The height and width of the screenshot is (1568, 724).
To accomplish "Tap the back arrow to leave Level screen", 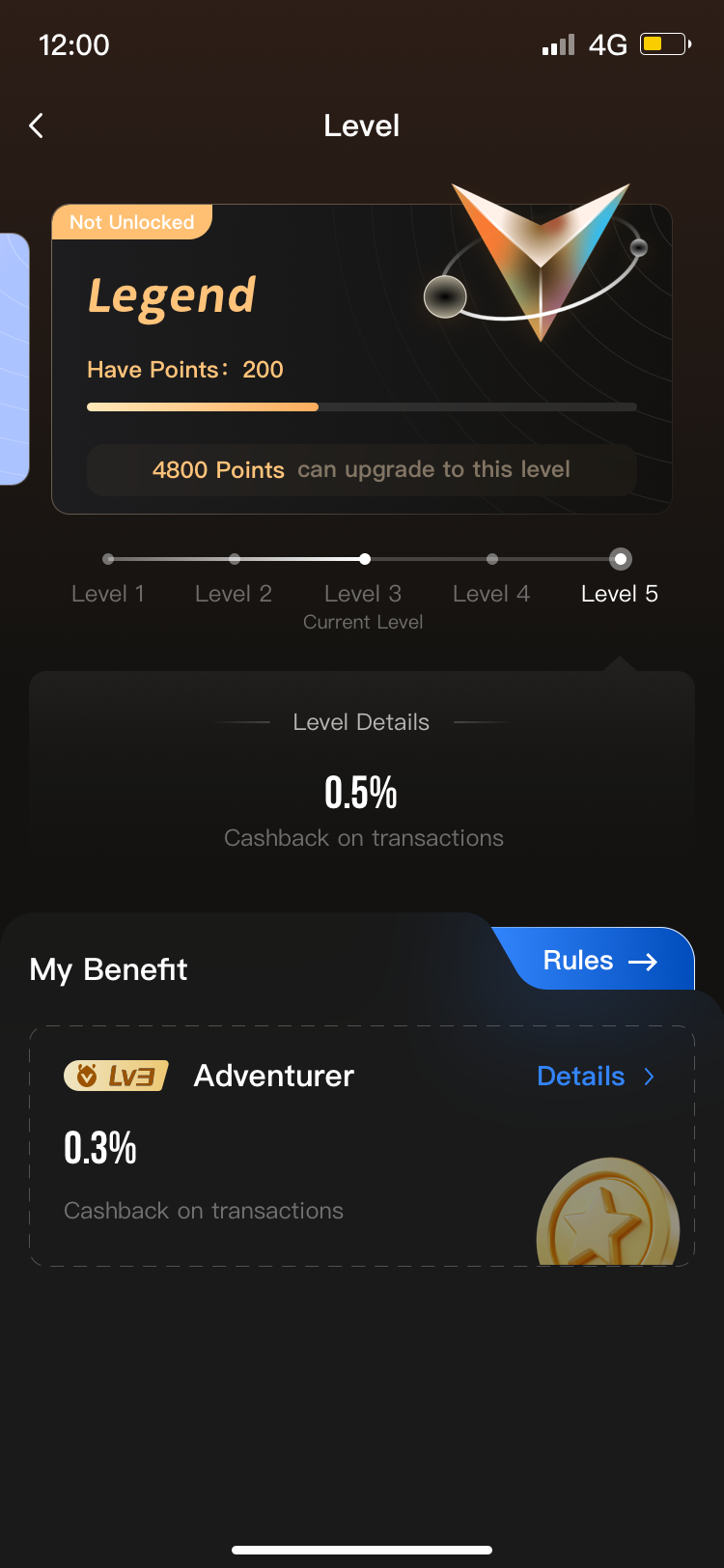I will point(36,126).
